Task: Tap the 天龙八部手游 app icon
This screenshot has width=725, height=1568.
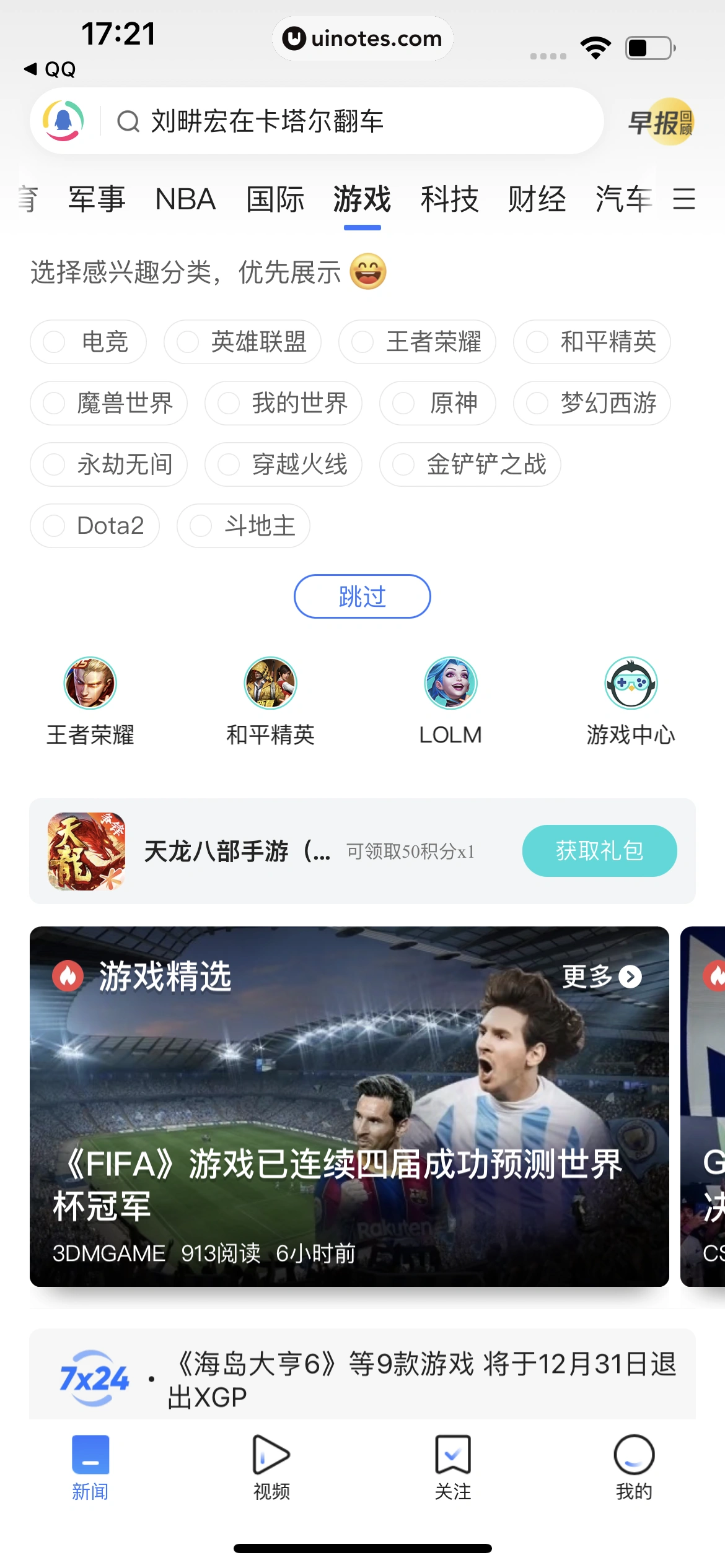Action: coord(86,851)
